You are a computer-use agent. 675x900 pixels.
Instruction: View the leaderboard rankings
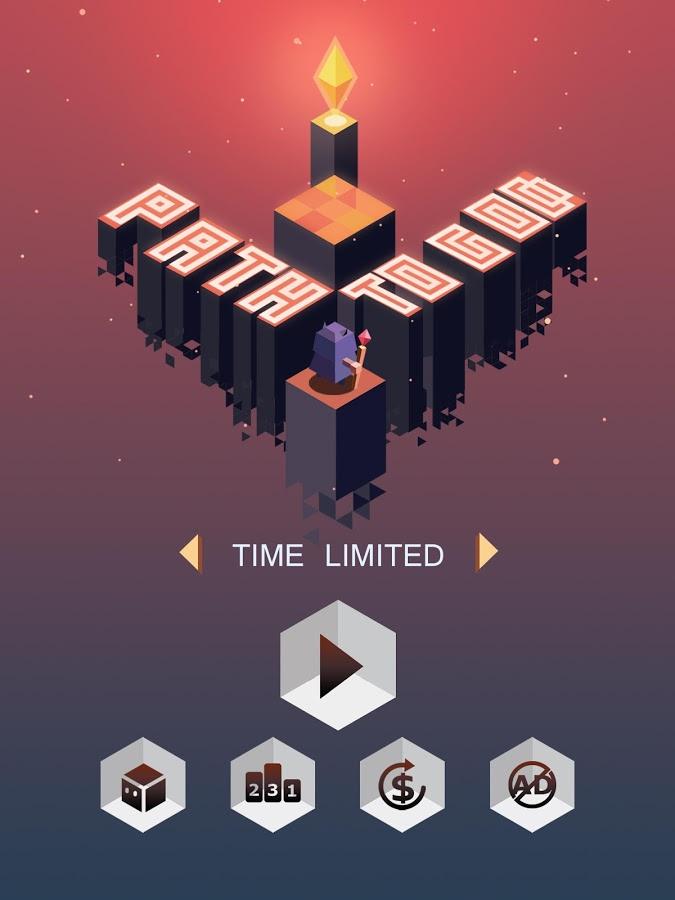(273, 785)
